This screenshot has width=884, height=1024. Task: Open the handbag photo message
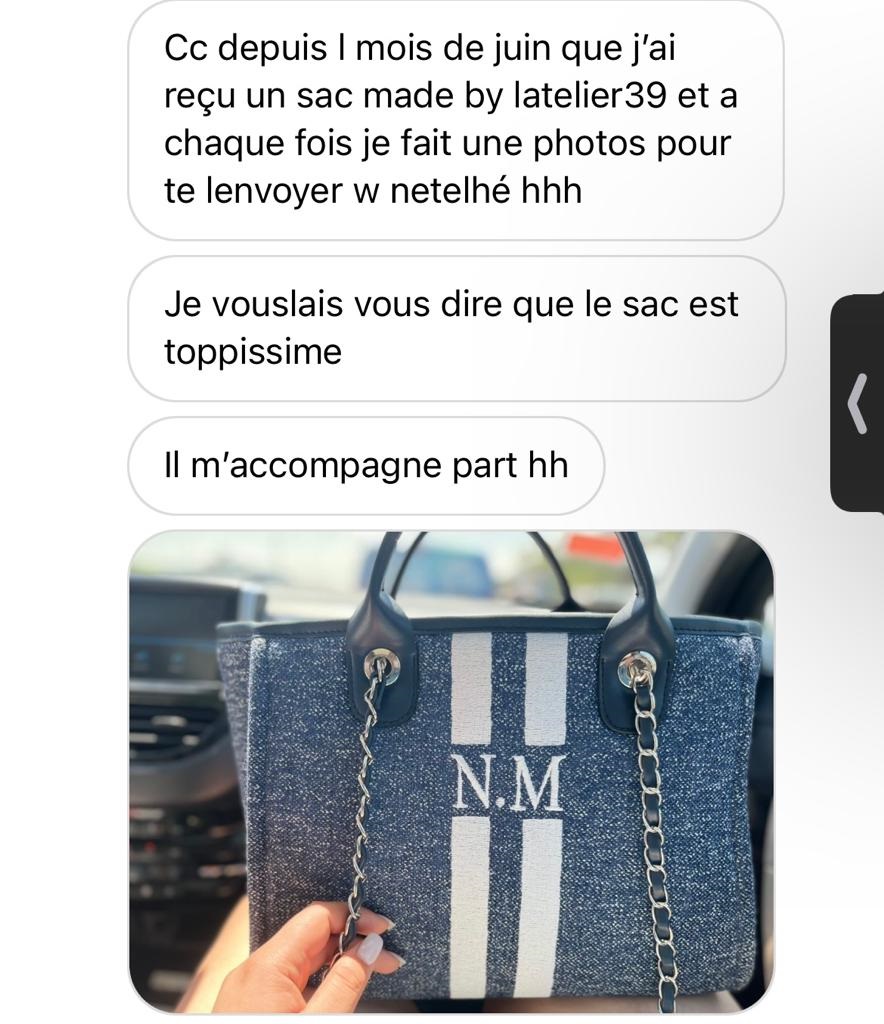click(451, 771)
